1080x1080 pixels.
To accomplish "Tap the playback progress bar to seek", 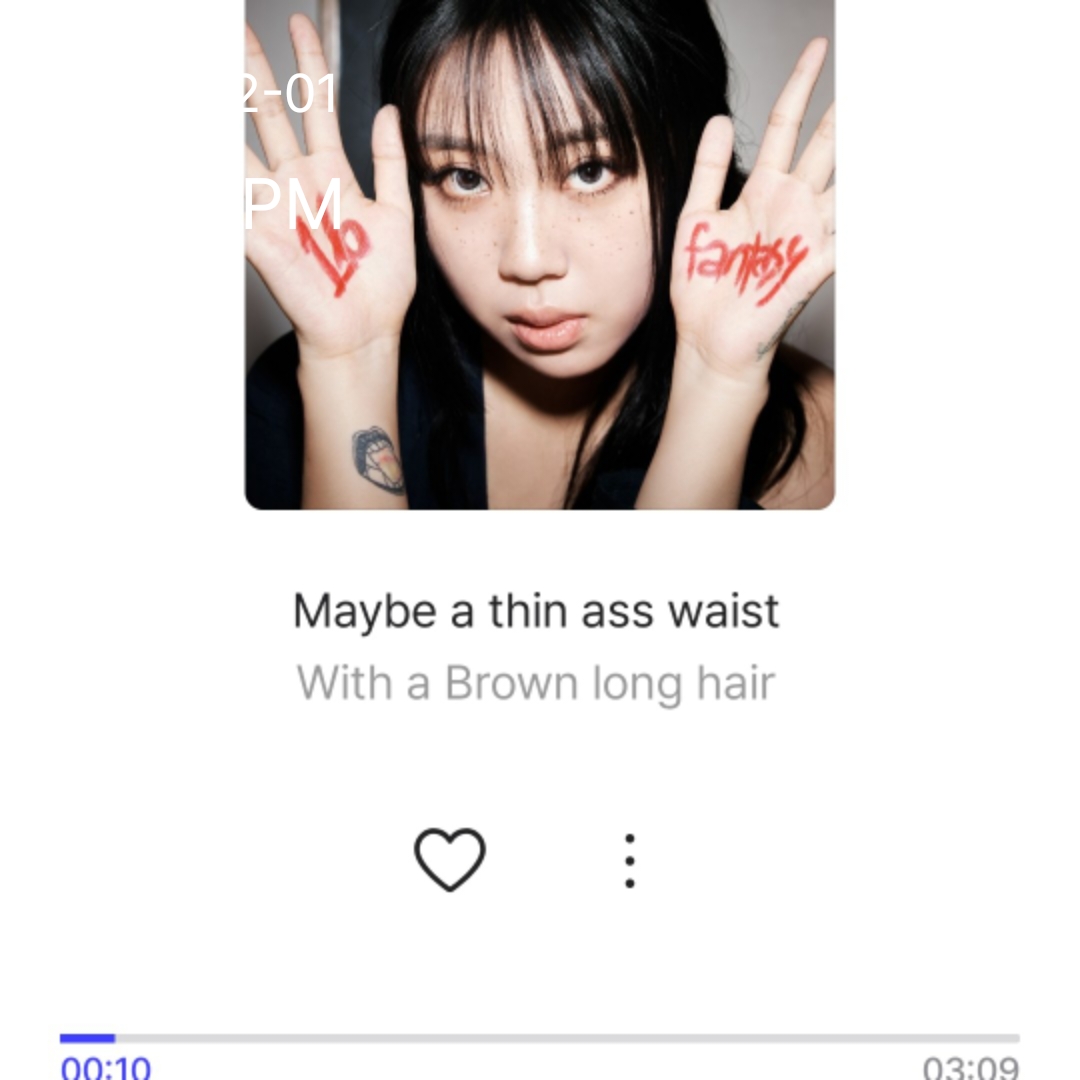I will pyautogui.click(x=539, y=1038).
